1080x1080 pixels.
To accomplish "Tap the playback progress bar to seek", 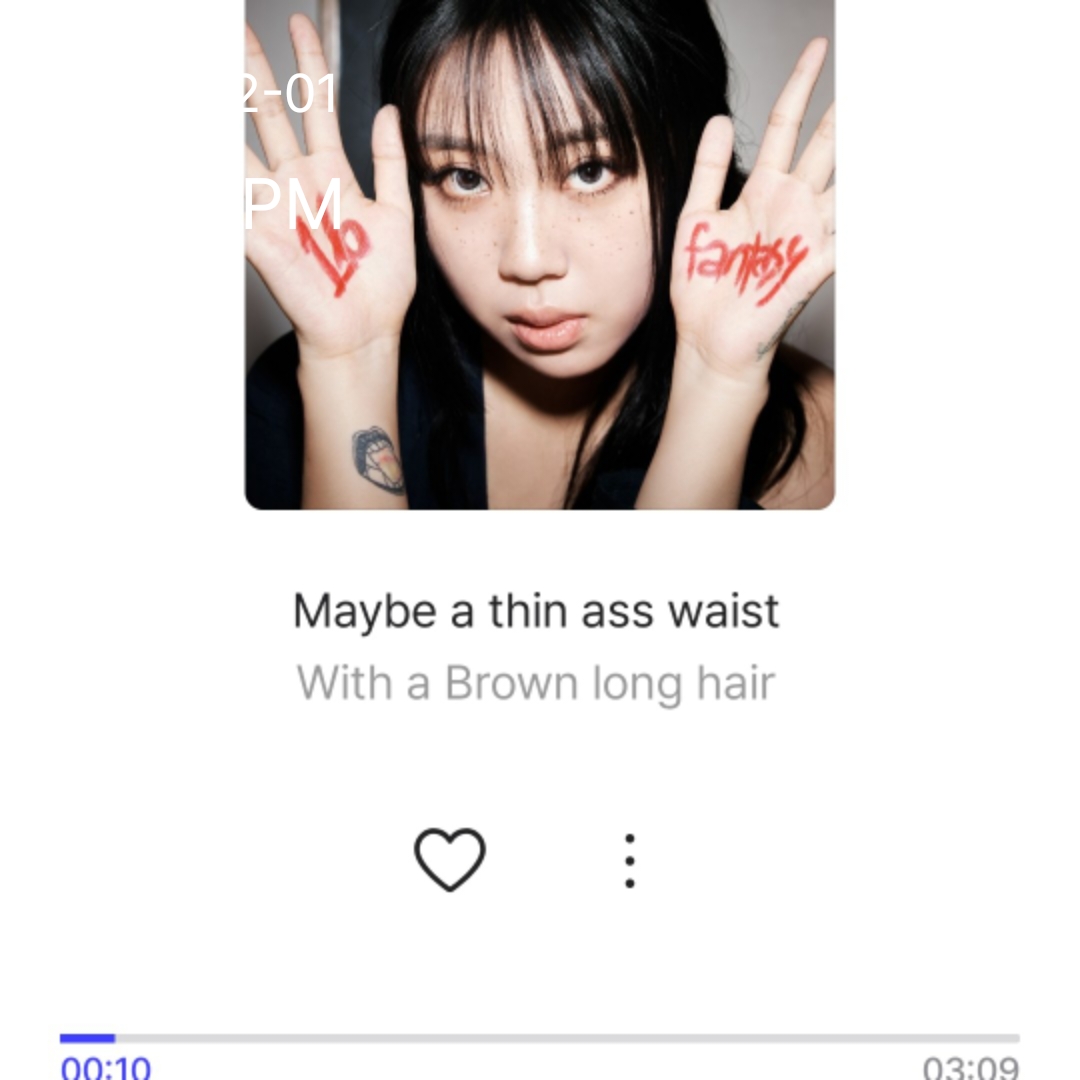I will pyautogui.click(x=539, y=1038).
